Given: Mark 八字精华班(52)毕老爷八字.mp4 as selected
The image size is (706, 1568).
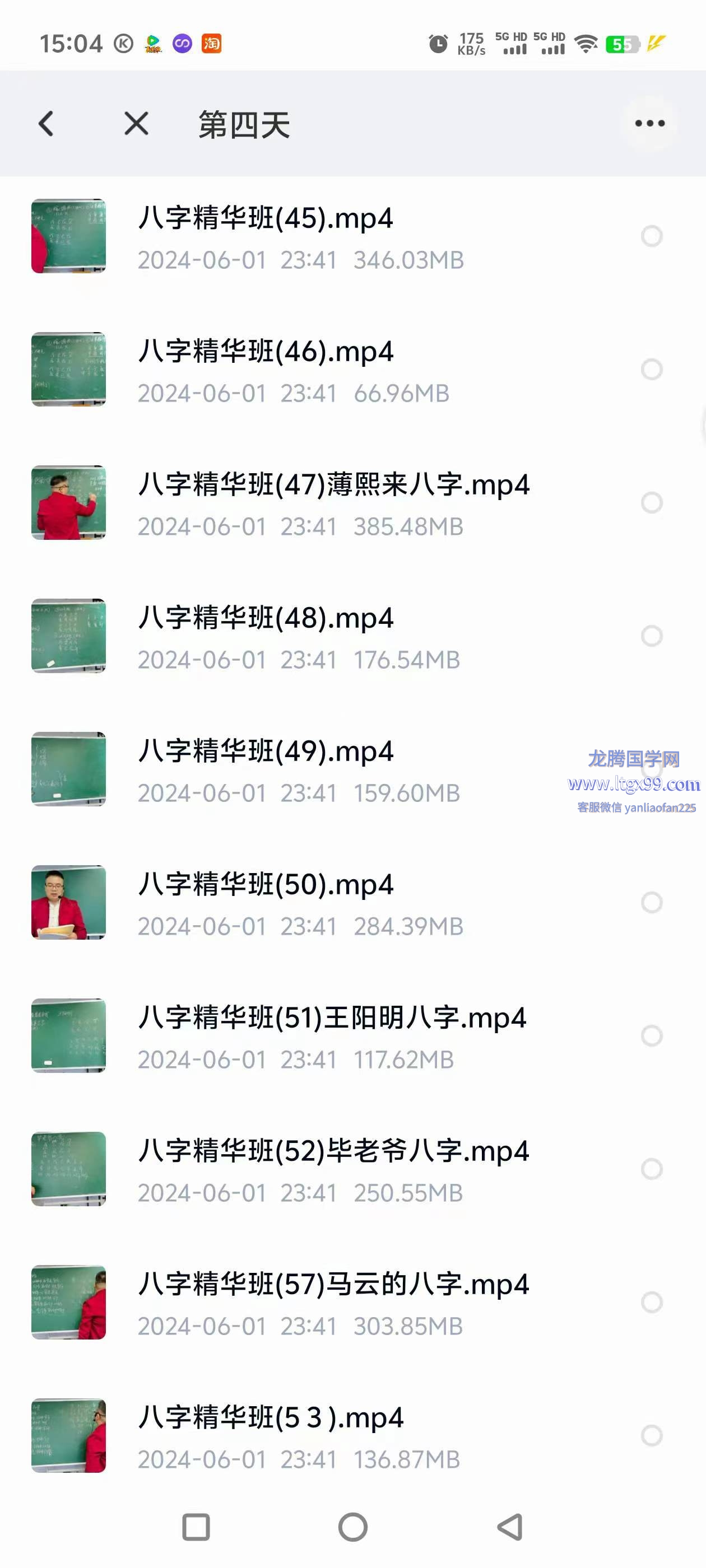Looking at the screenshot, I should (x=651, y=1169).
